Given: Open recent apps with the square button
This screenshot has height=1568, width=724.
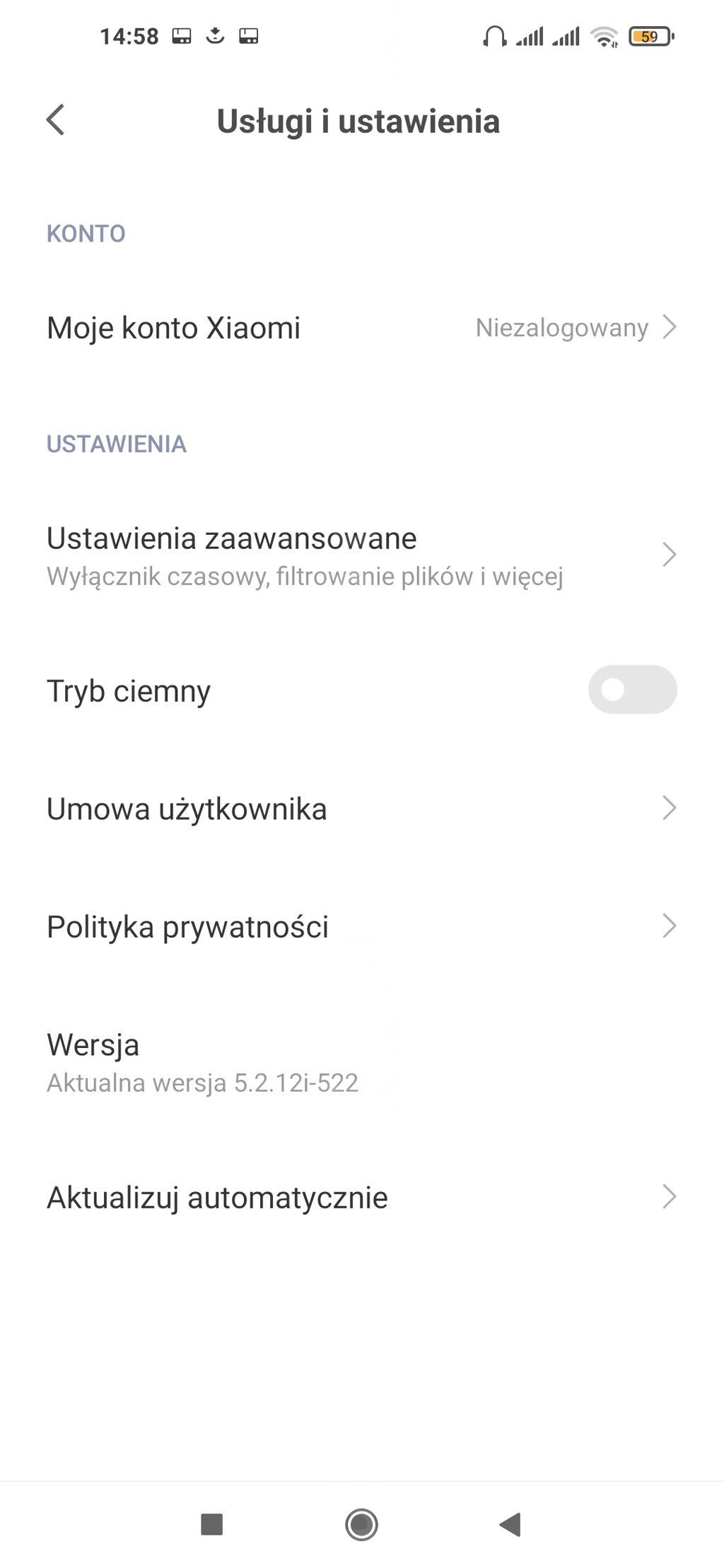Looking at the screenshot, I should [x=212, y=1524].
